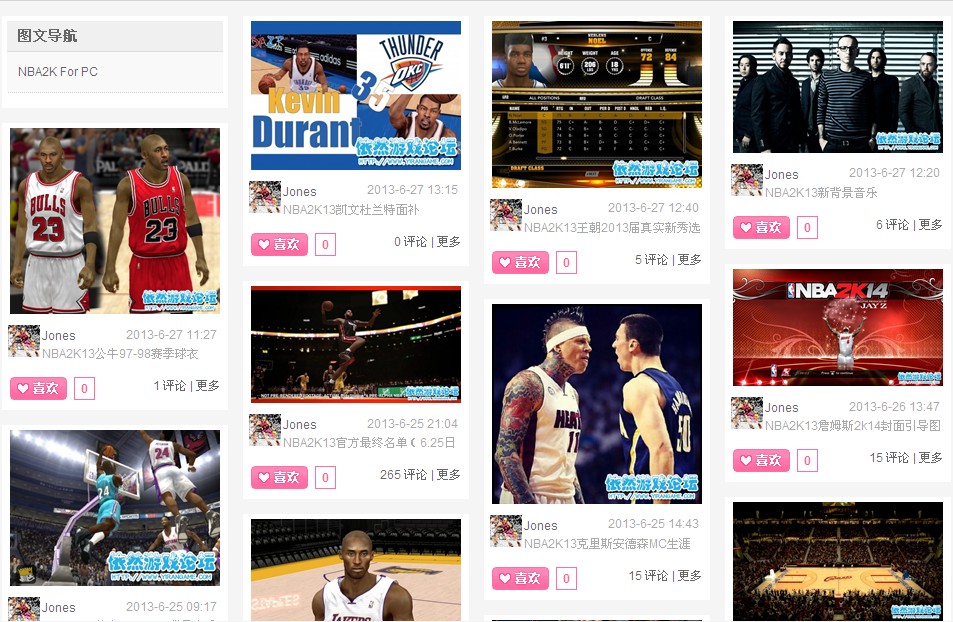Open the NBA2K14 Jay Z cover thumbnail

[x=837, y=327]
